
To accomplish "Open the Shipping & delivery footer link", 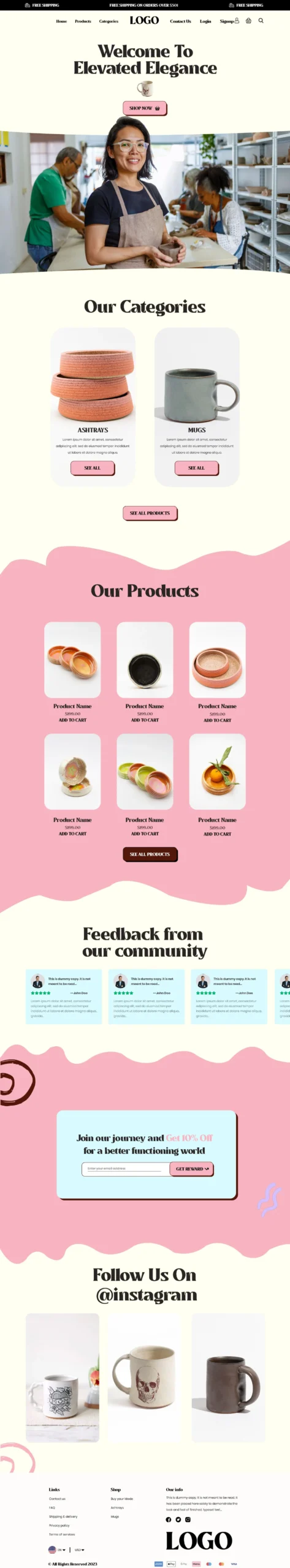I will 63,1517.
